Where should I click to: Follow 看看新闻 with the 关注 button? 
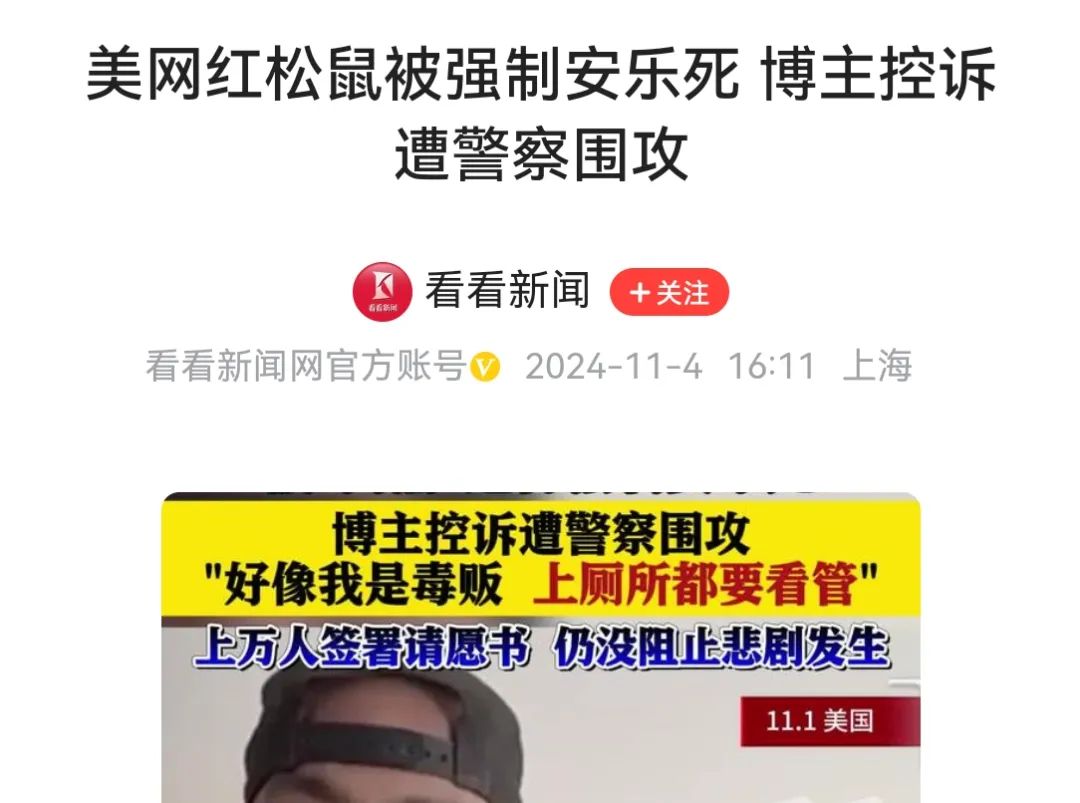[x=669, y=292]
